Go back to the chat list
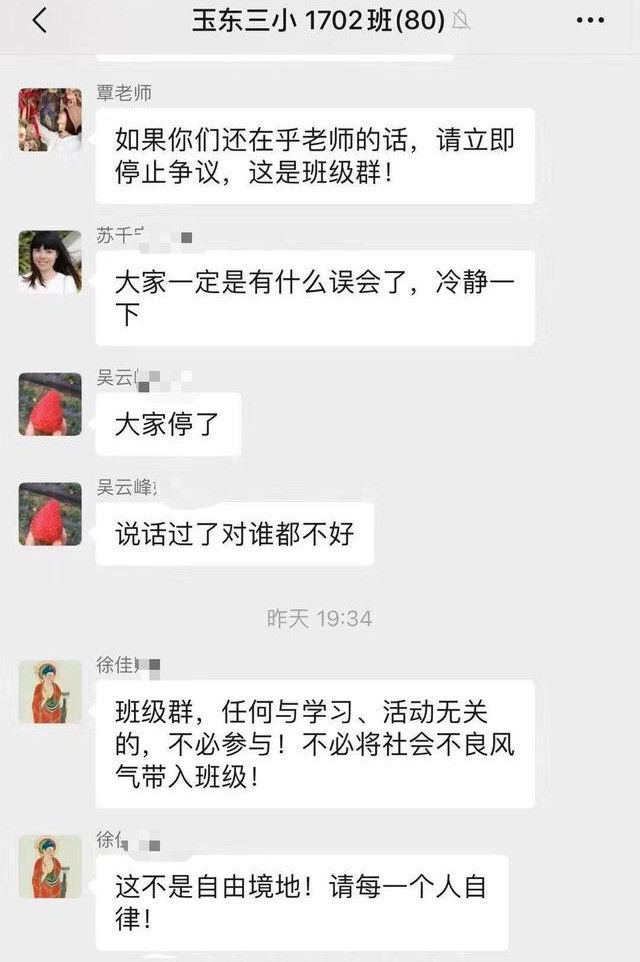Screen dimensions: 640x962 (40, 21)
